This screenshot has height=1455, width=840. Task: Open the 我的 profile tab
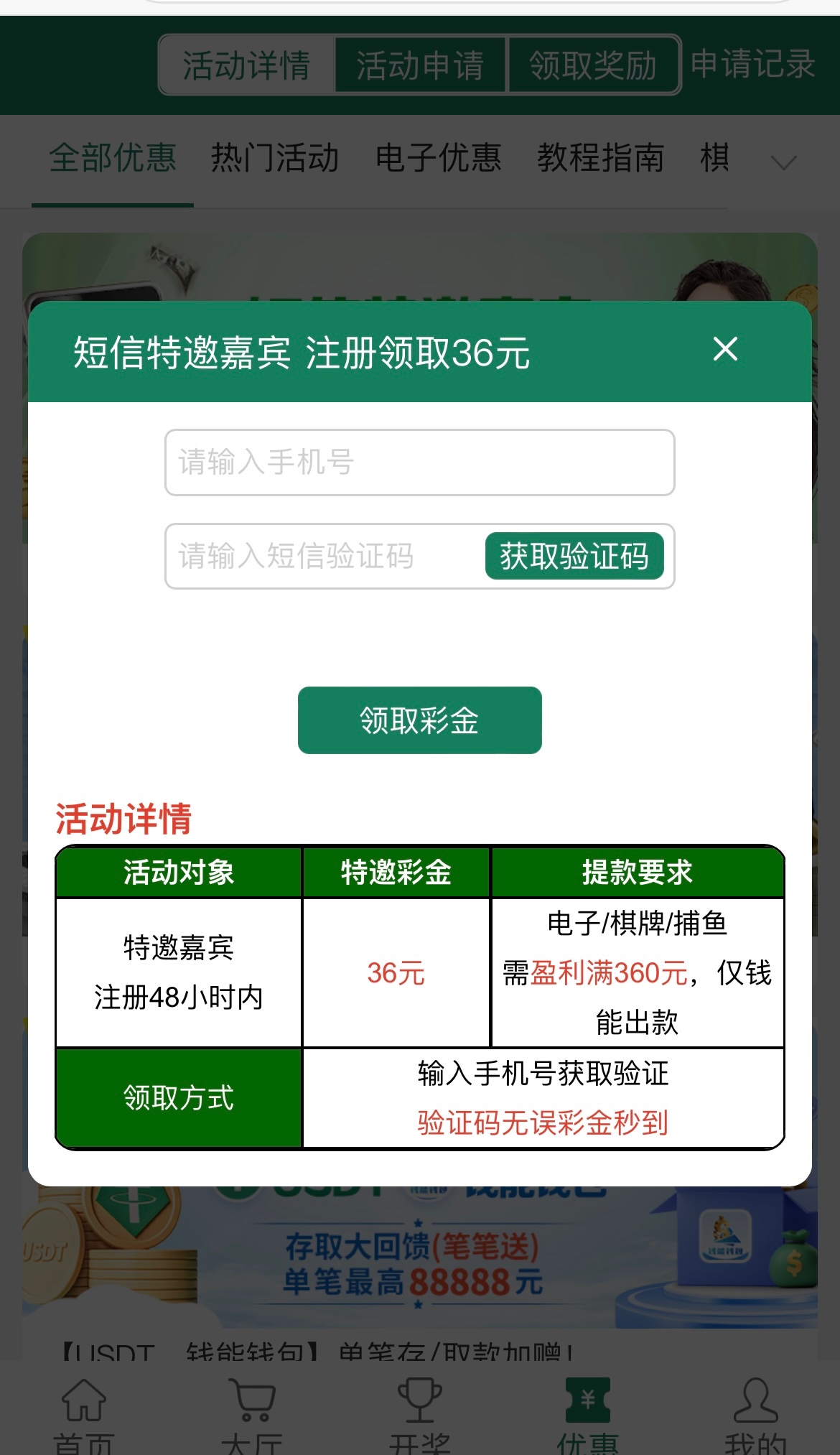point(756,1412)
